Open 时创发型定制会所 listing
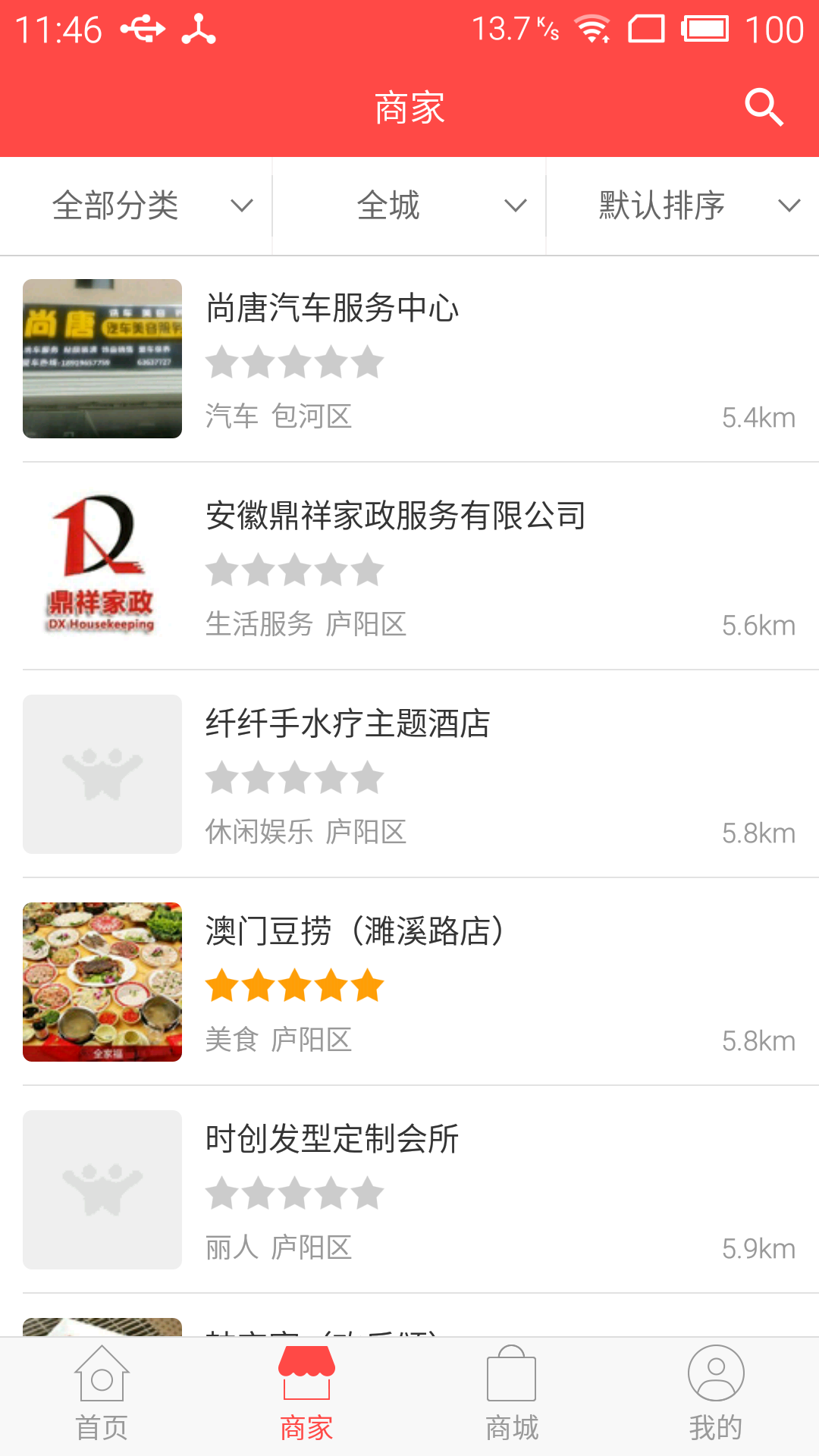The height and width of the screenshot is (1456, 819). click(x=409, y=1190)
